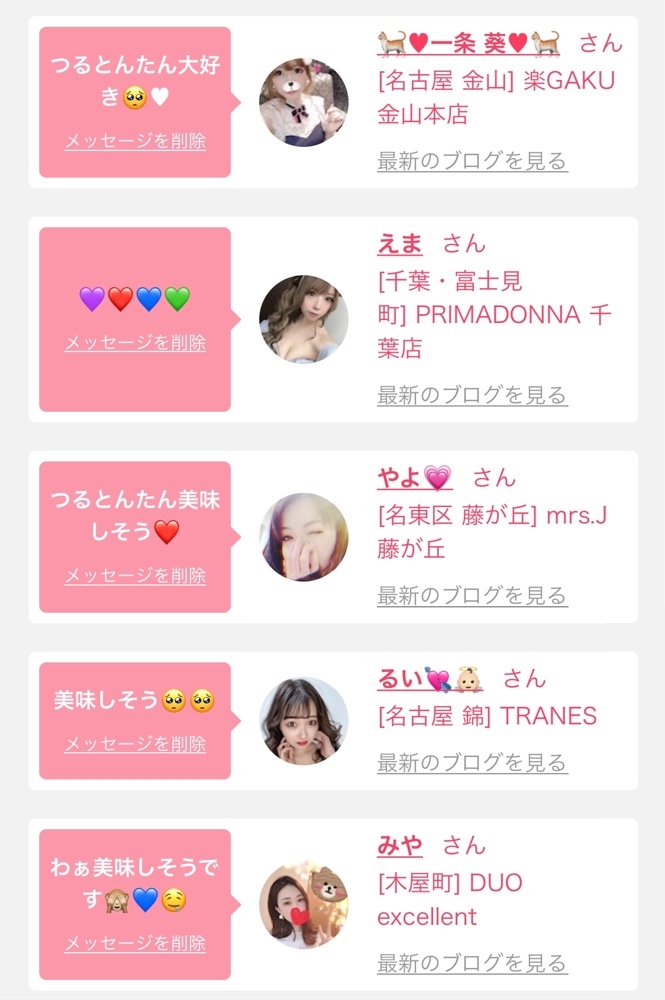The image size is (665, 1000).
Task: Tap えま's profile picture
Action: [304, 320]
